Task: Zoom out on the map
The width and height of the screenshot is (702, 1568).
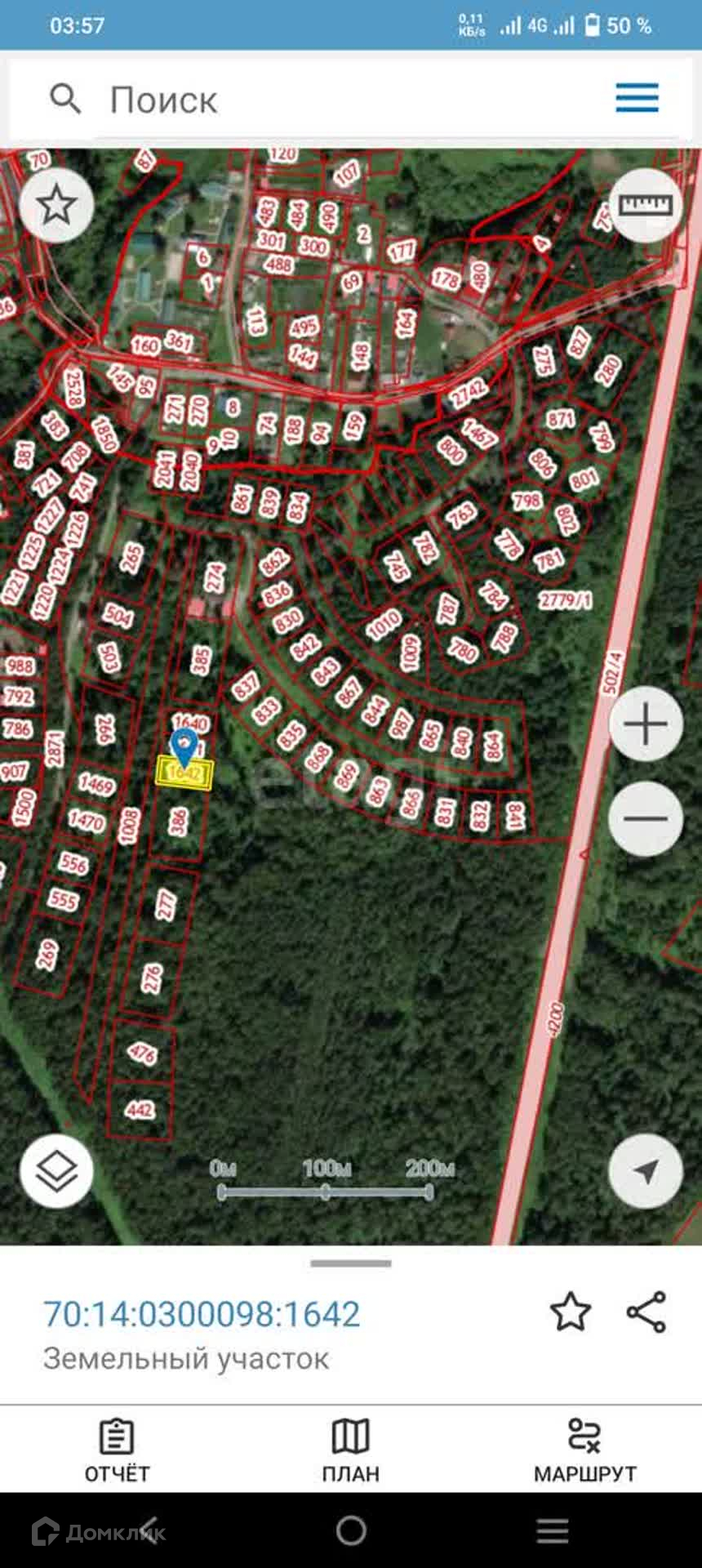Action: point(646,818)
